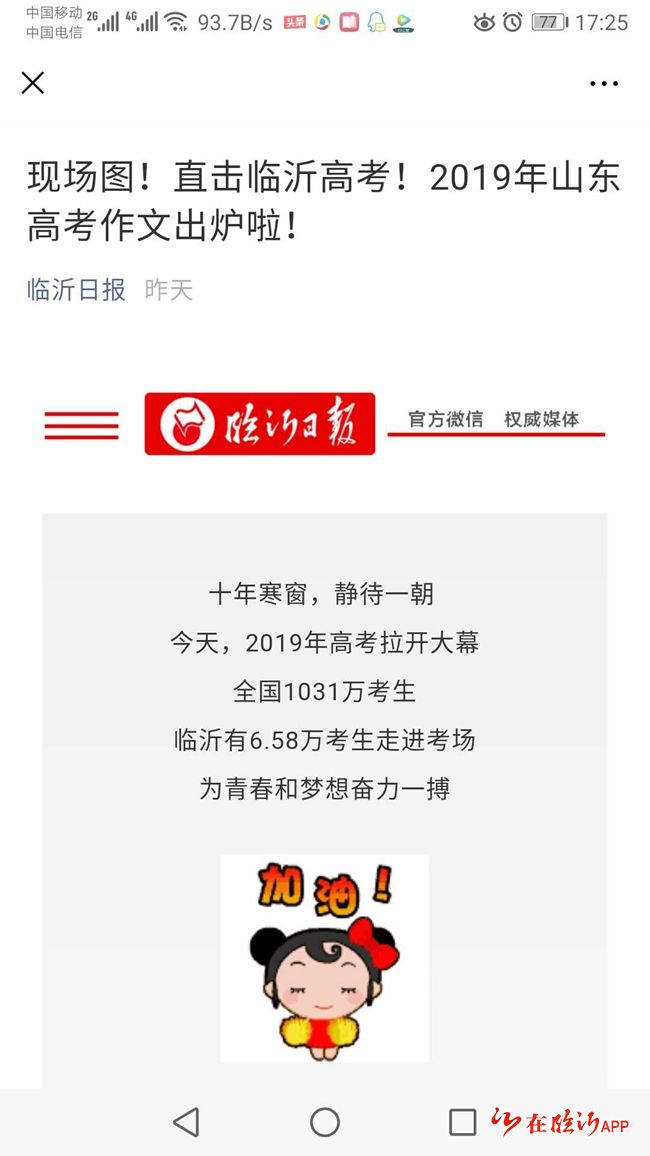This screenshot has width=650, height=1156.
Task: Go to the home screen
Action: pos(325,1122)
